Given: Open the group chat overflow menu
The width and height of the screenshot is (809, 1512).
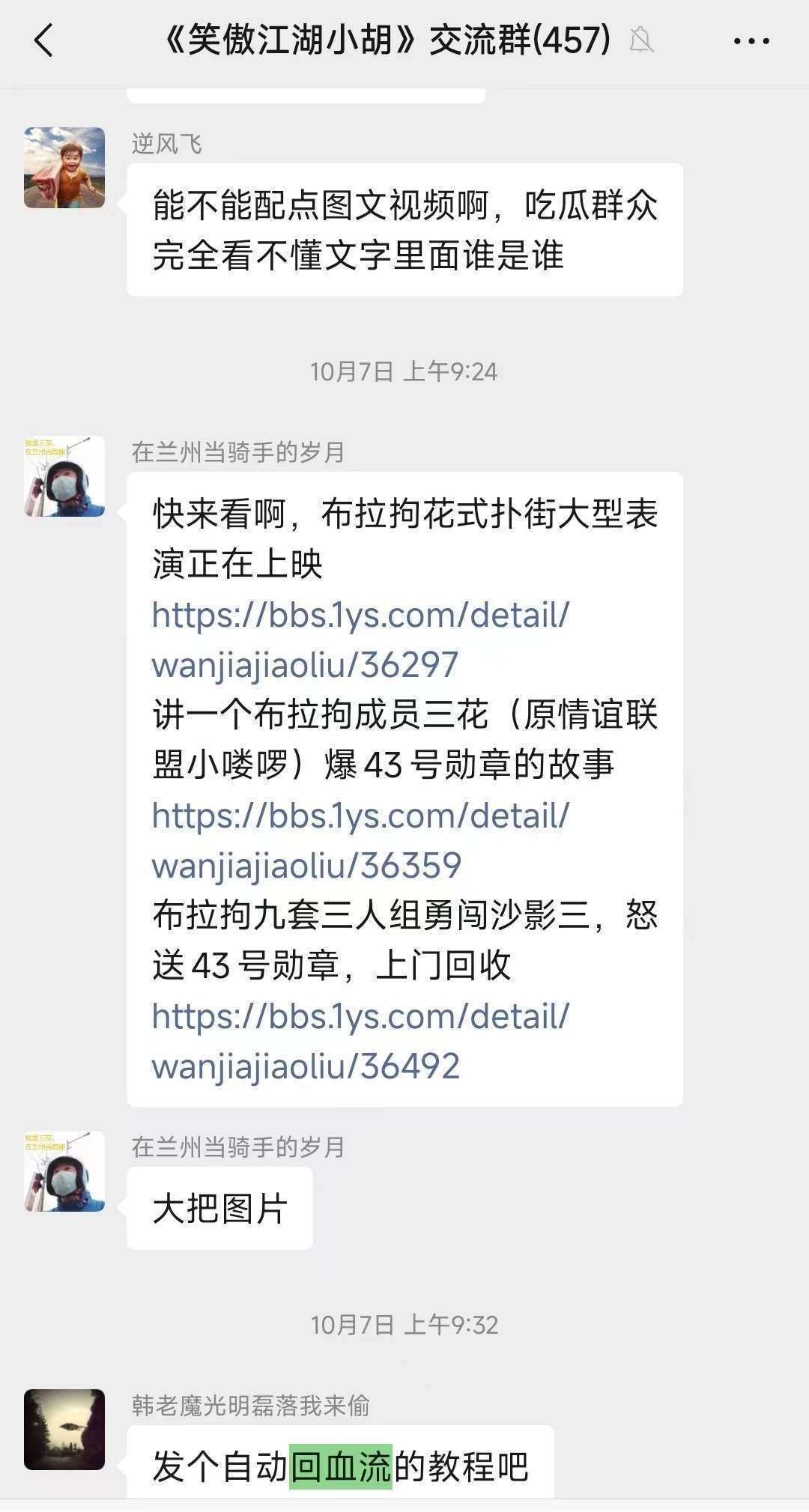Looking at the screenshot, I should point(751,41).
